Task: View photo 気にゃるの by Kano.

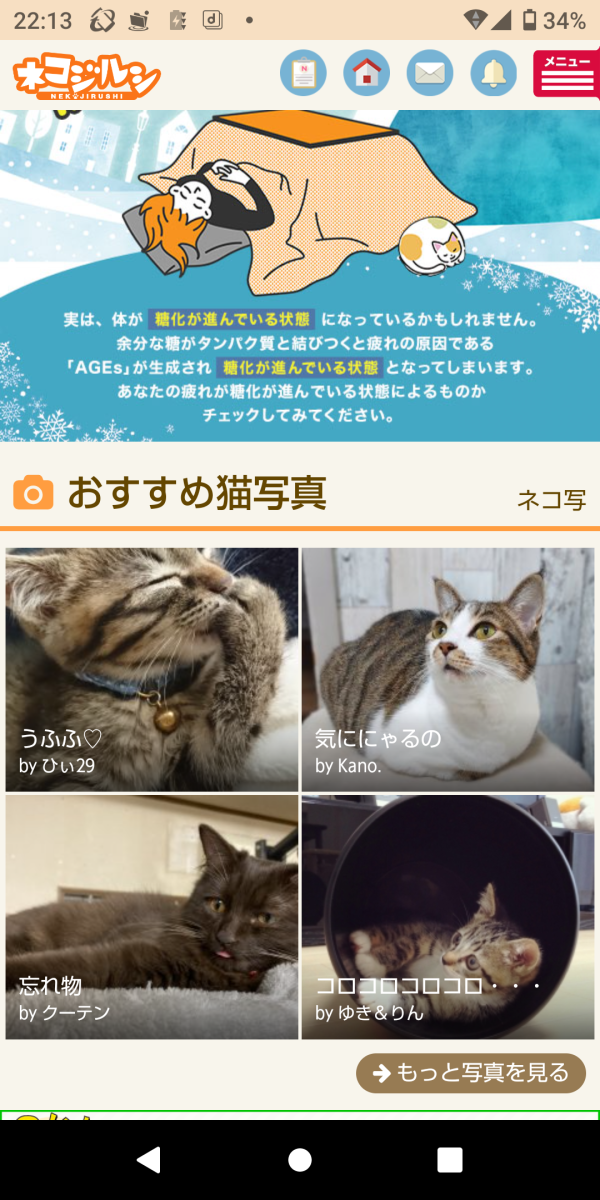Action: click(448, 669)
